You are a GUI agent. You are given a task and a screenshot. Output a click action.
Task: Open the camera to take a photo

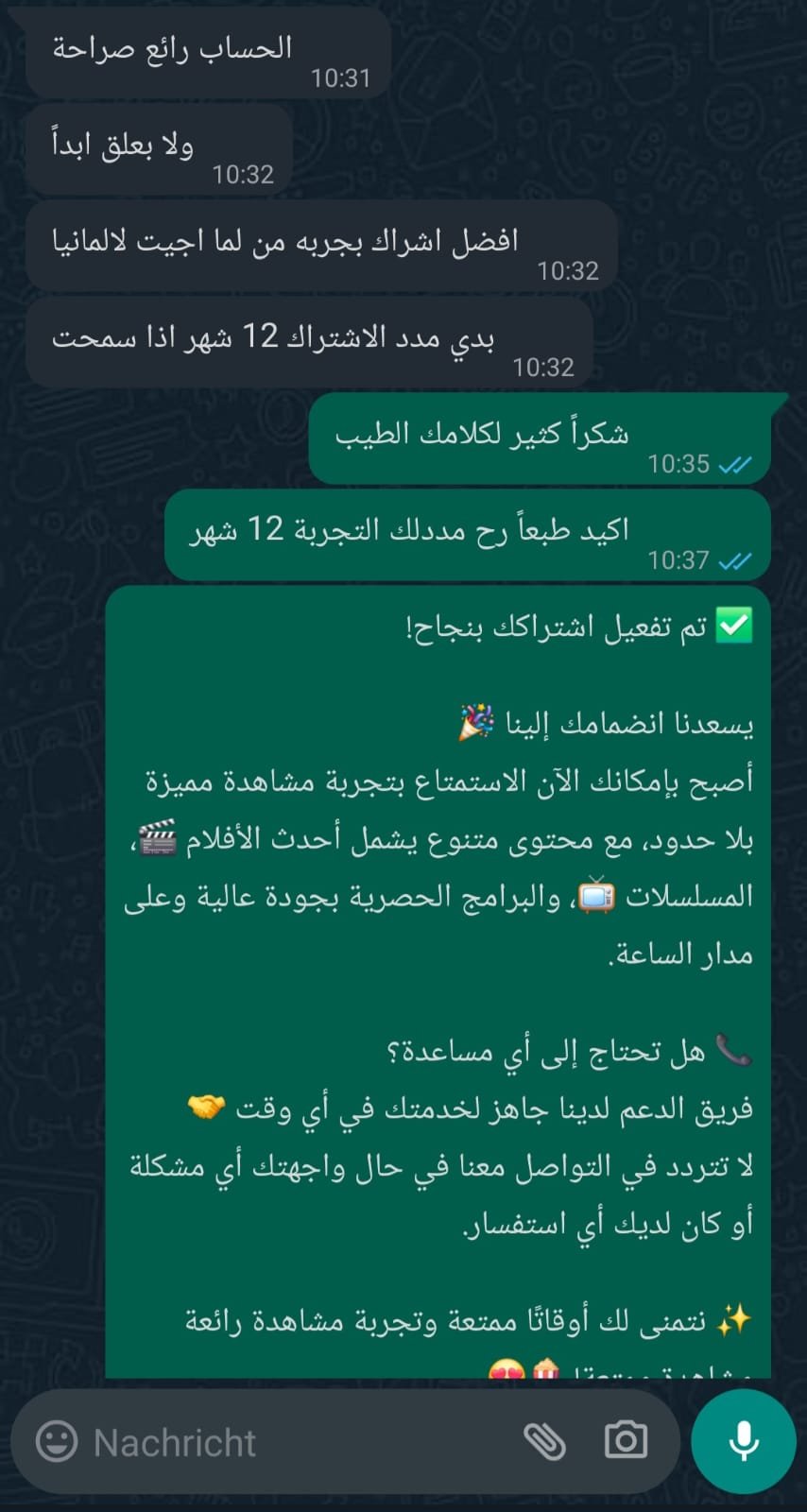point(626,1441)
